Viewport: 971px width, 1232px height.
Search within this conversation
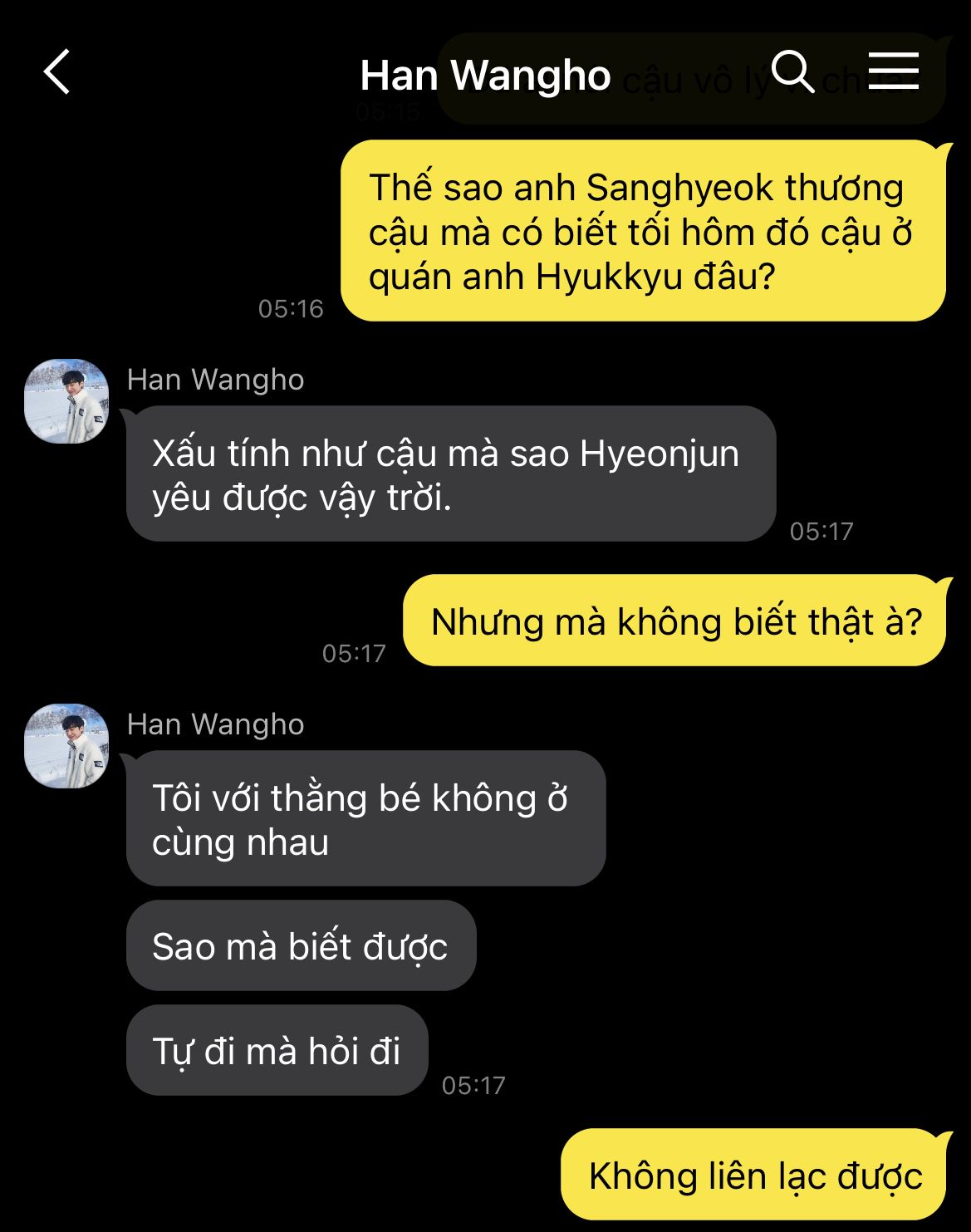tap(792, 71)
